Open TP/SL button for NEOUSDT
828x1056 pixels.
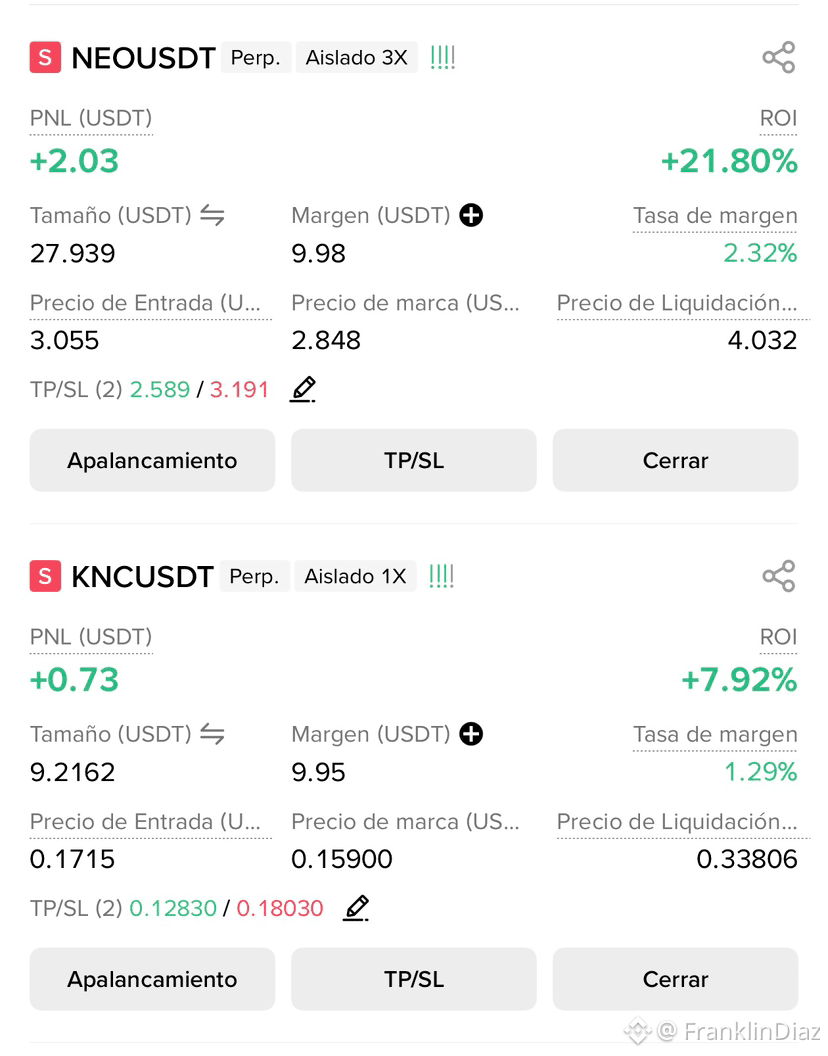pos(414,461)
